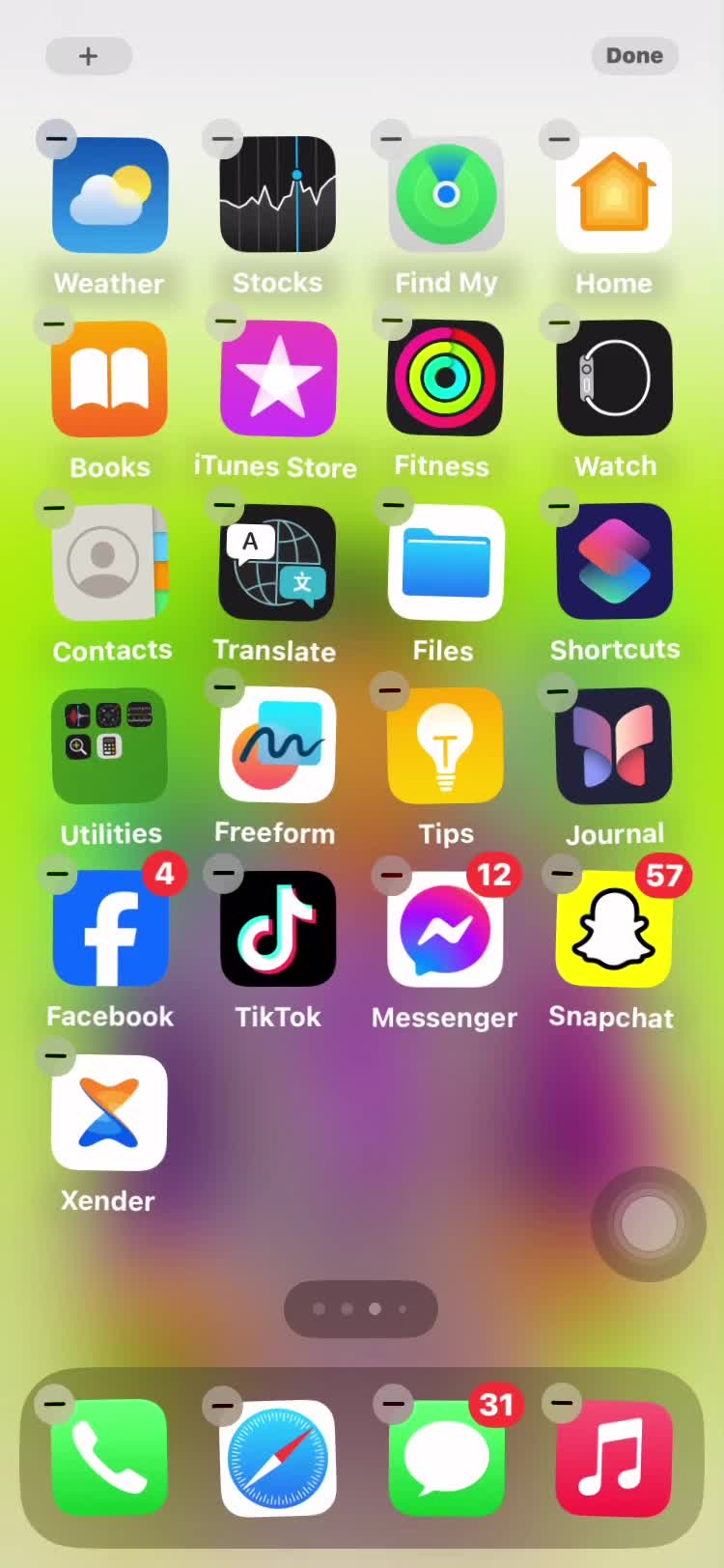
Task: Open the Find My app
Action: click(x=446, y=195)
